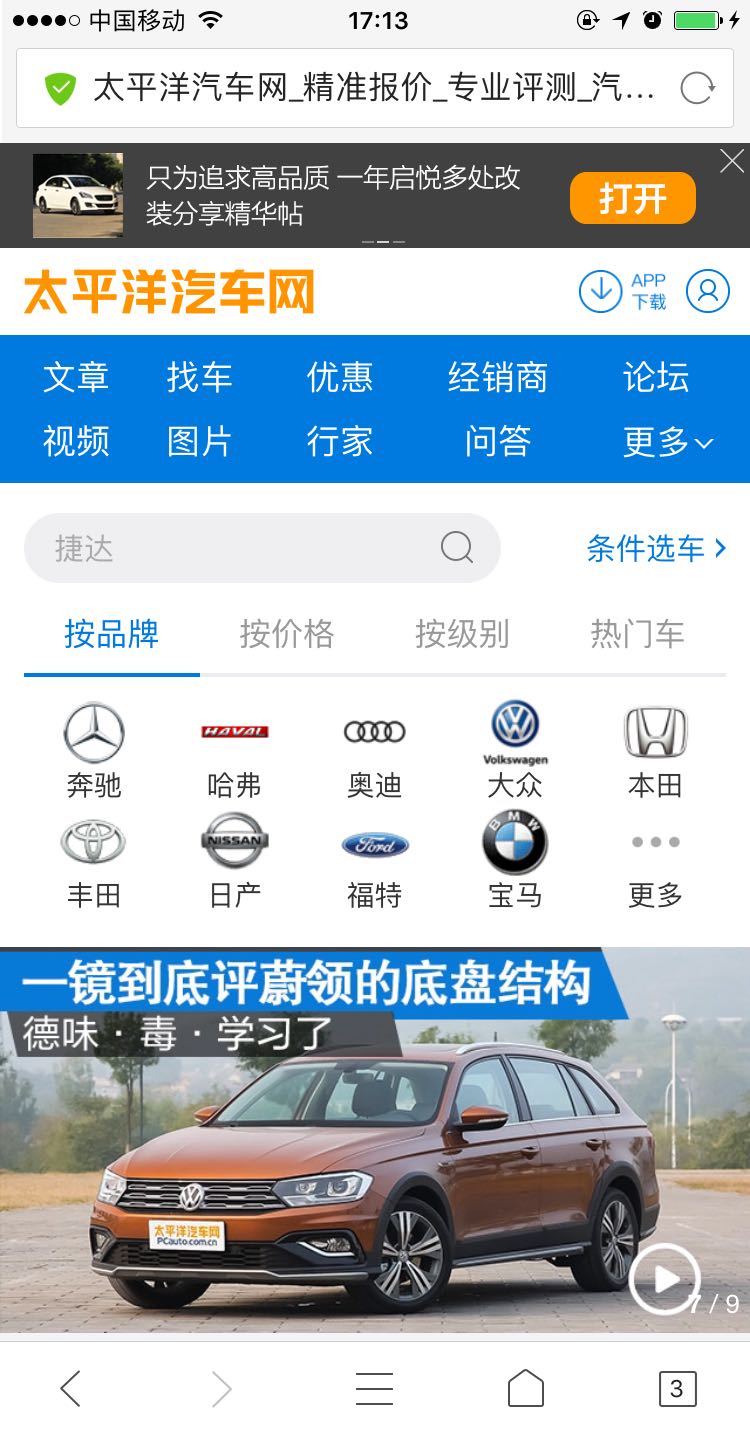
Task: Switch to the 按价格 tab
Action: 287,634
